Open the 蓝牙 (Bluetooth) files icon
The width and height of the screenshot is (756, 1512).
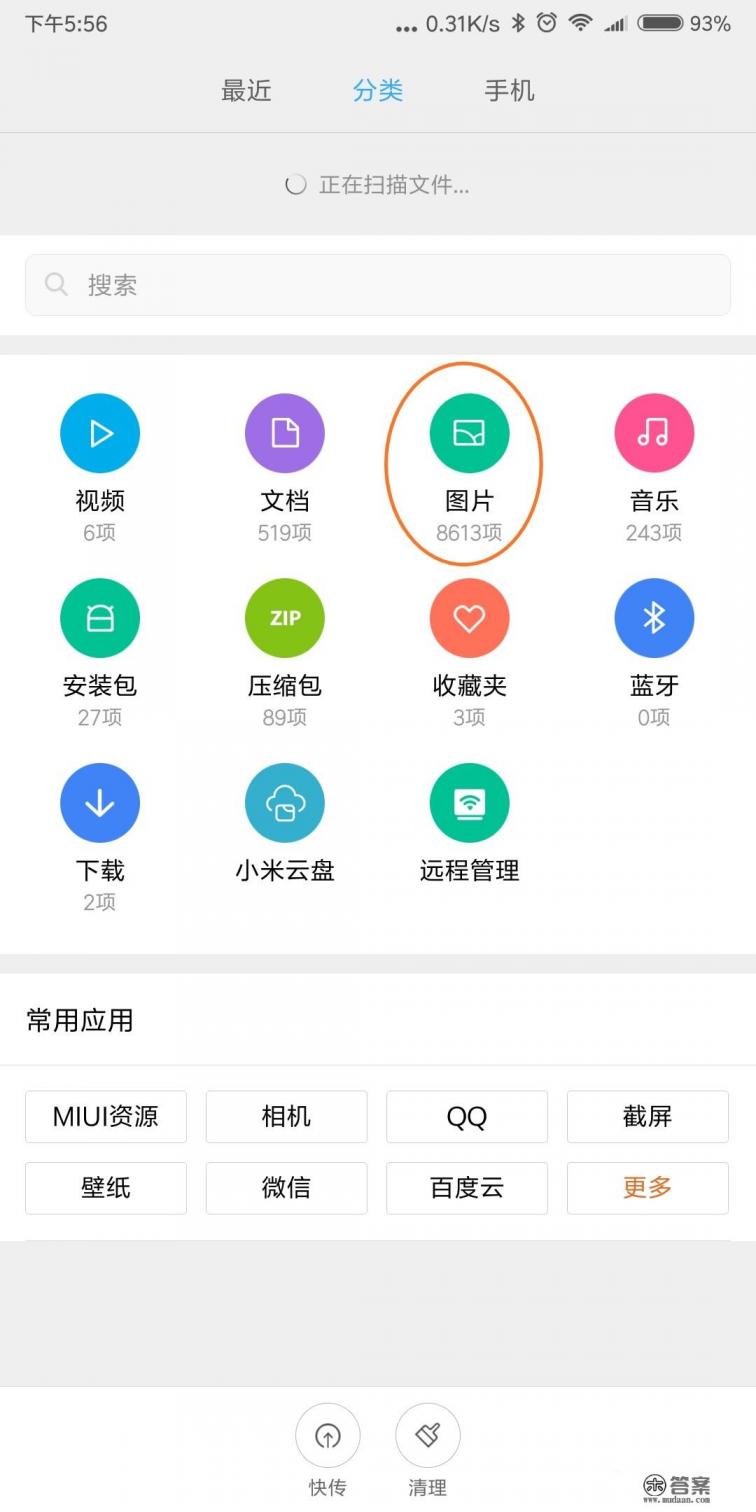[x=654, y=617]
